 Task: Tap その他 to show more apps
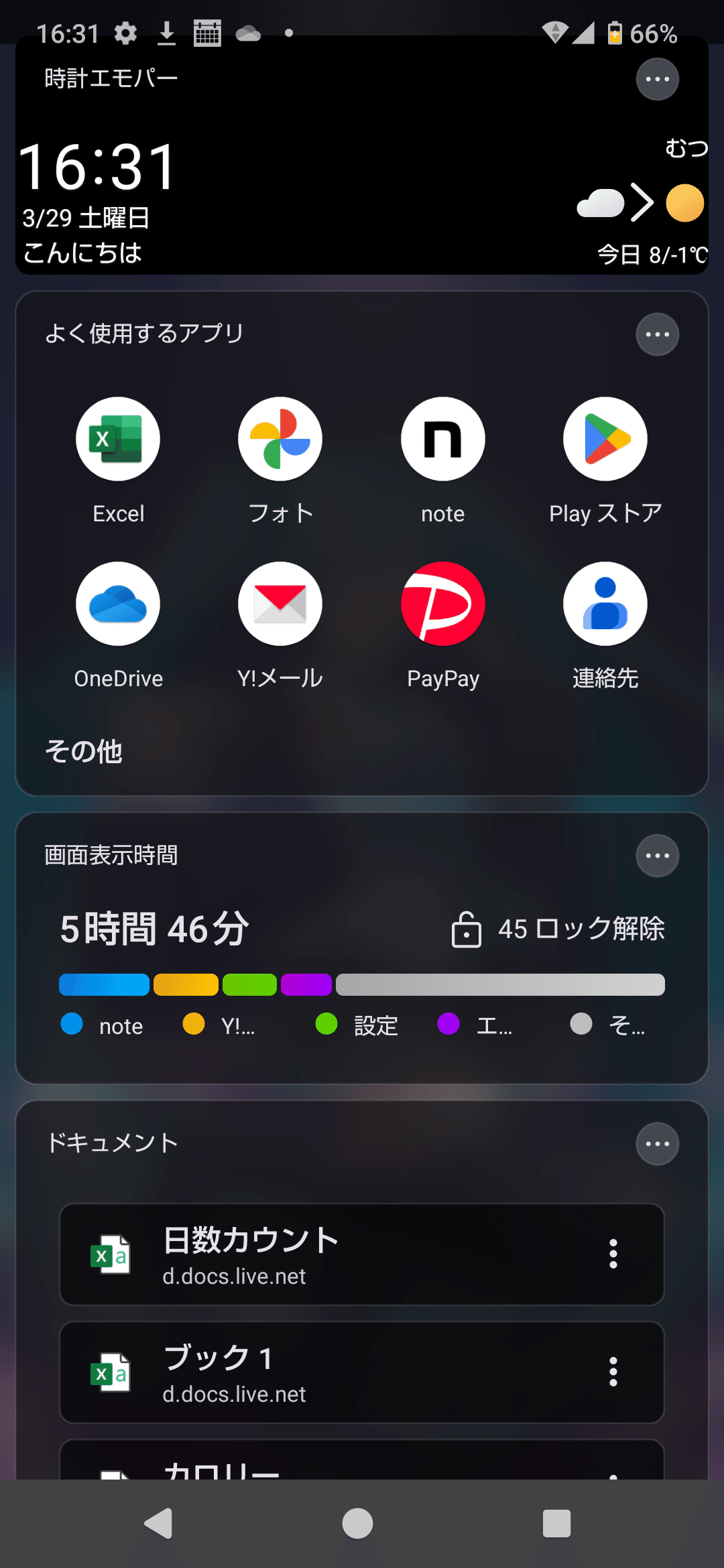coord(84,752)
